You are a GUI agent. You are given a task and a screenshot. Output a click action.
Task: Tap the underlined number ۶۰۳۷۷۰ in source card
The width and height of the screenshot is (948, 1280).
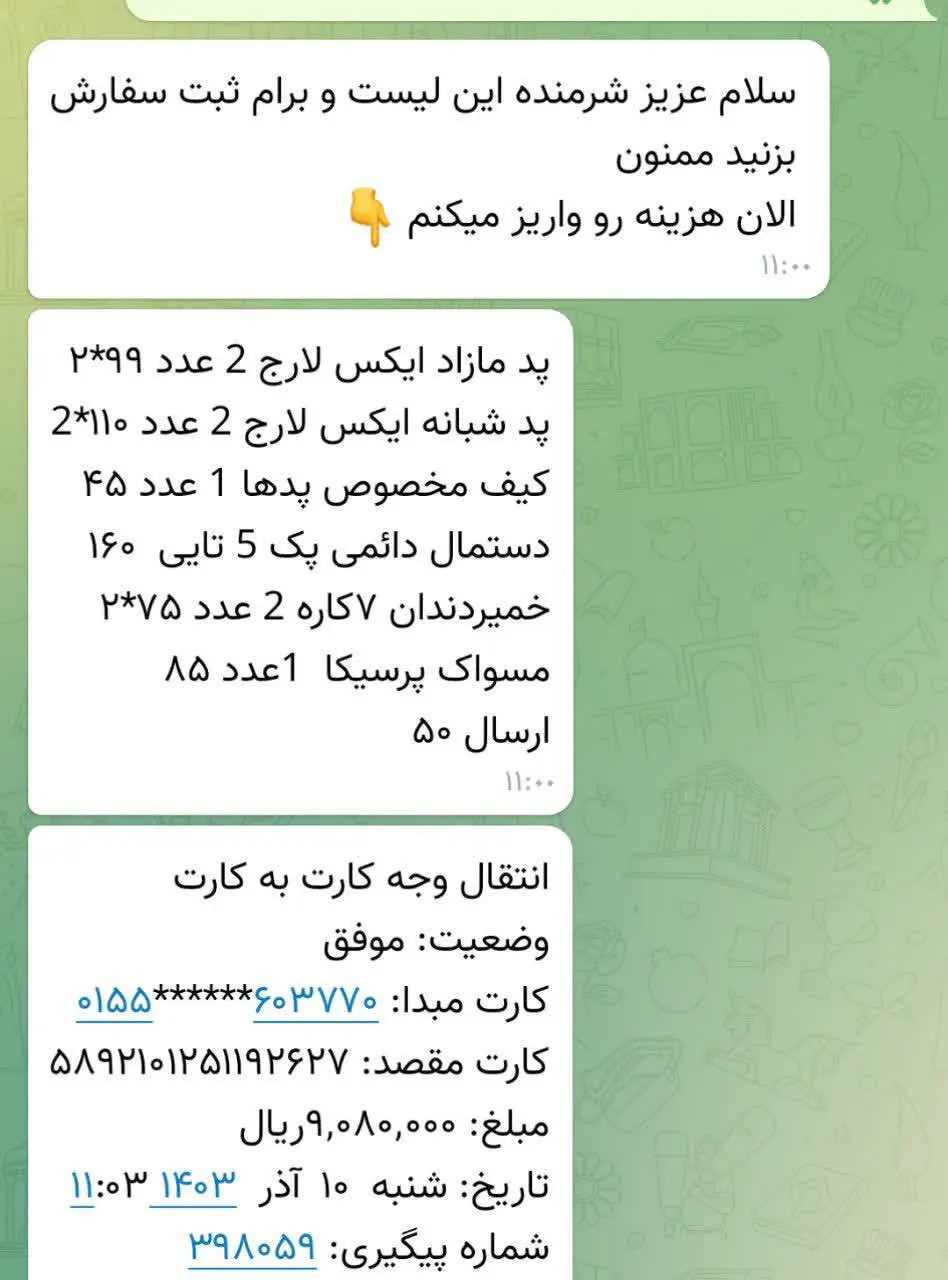coord(316,1000)
